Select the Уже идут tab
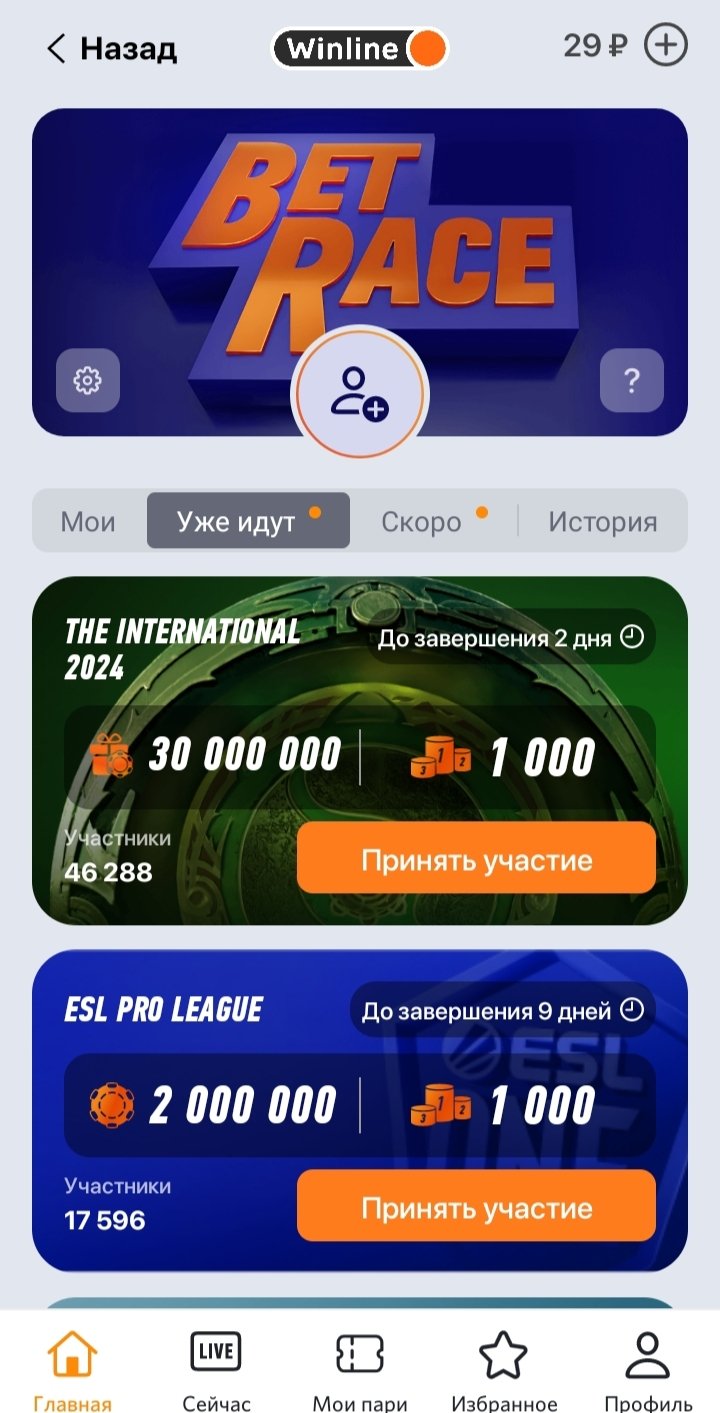 (x=247, y=521)
